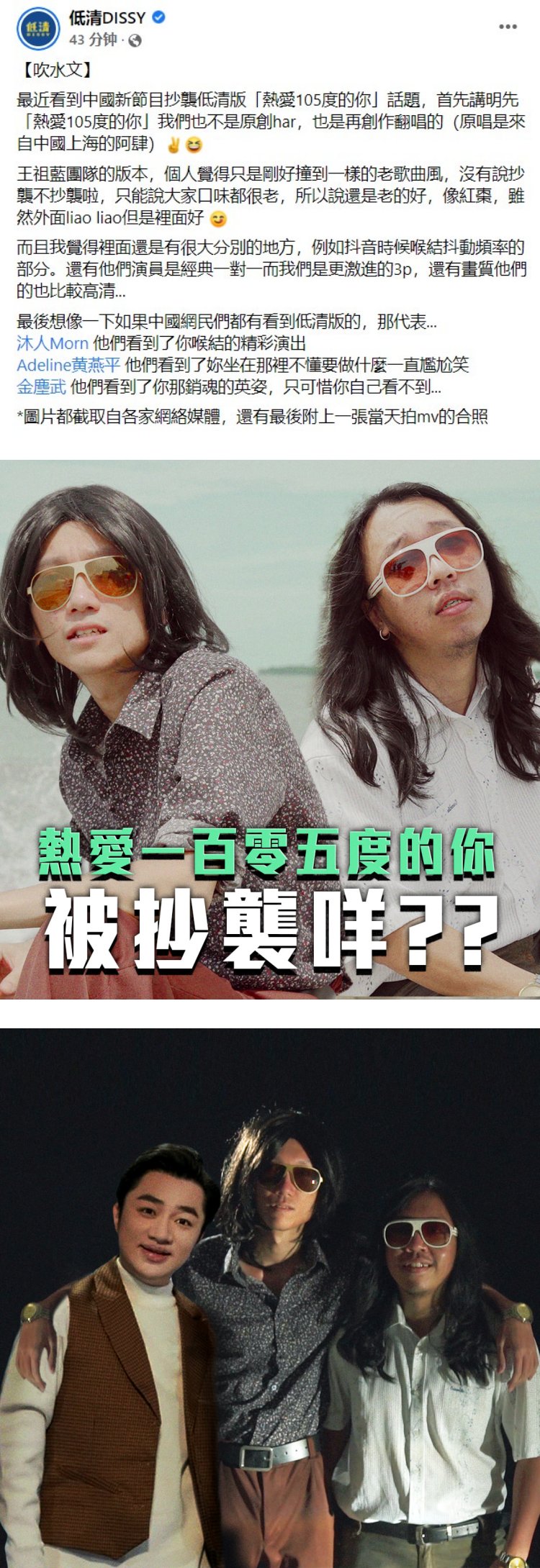This screenshot has height=1568, width=540.
Task: Open the post's overflow menu
Action: click(508, 27)
